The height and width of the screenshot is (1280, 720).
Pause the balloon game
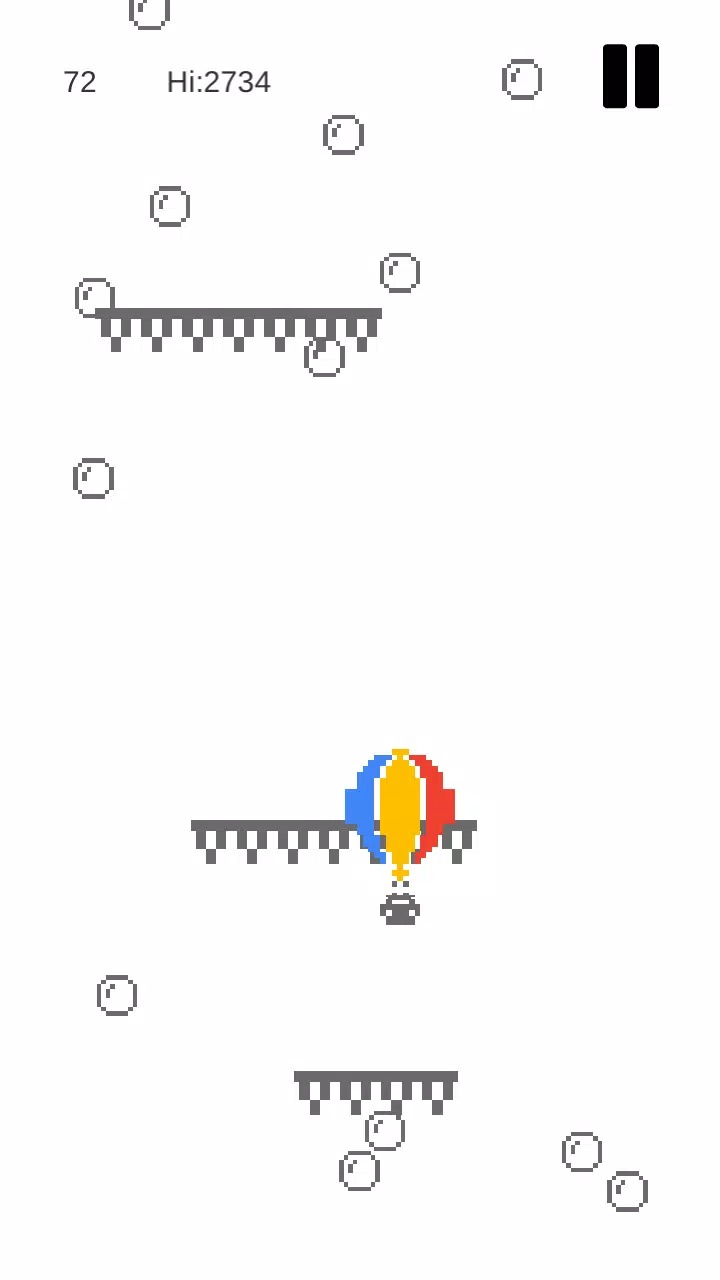[x=630, y=76]
